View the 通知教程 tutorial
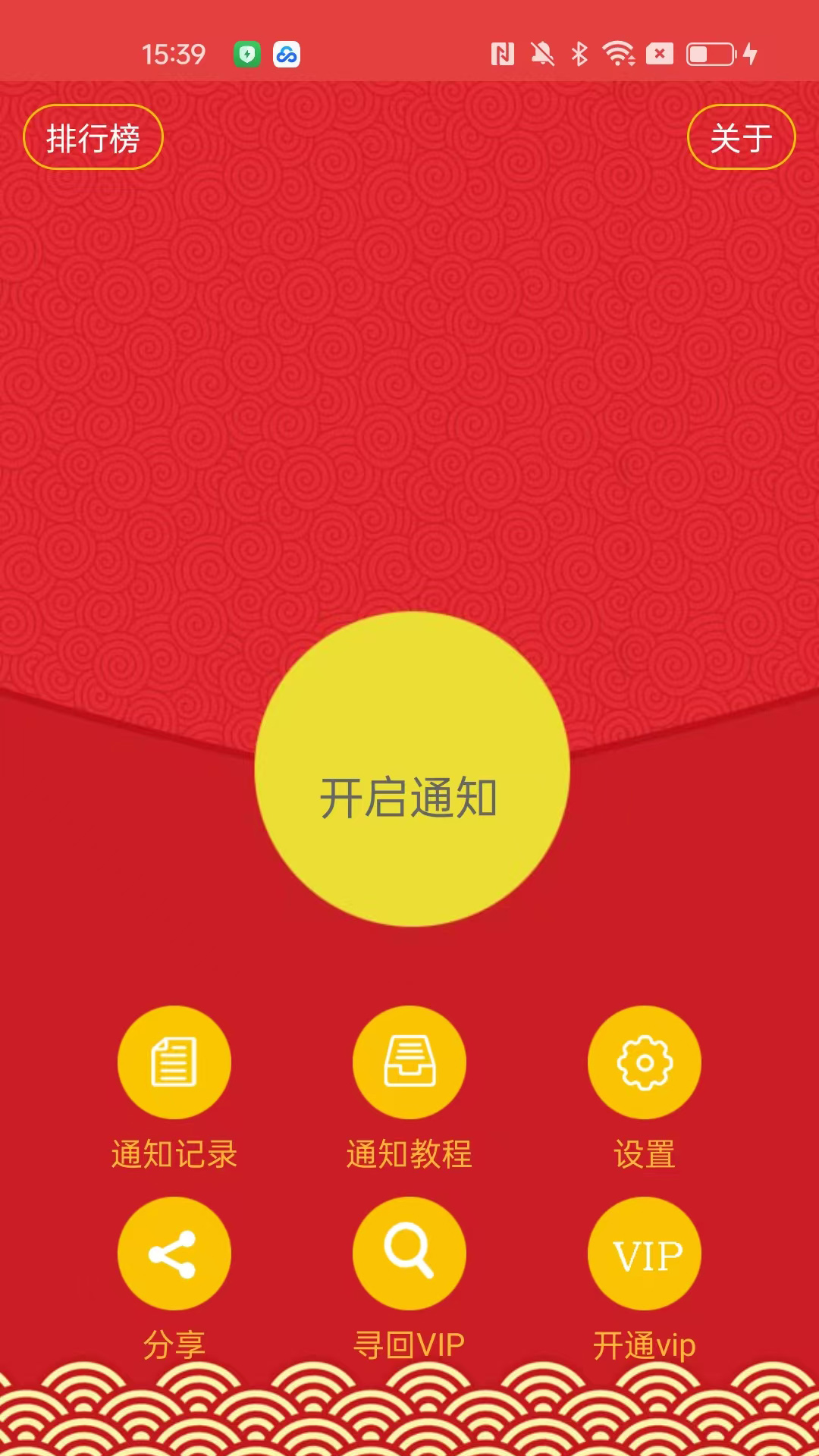 (409, 1062)
